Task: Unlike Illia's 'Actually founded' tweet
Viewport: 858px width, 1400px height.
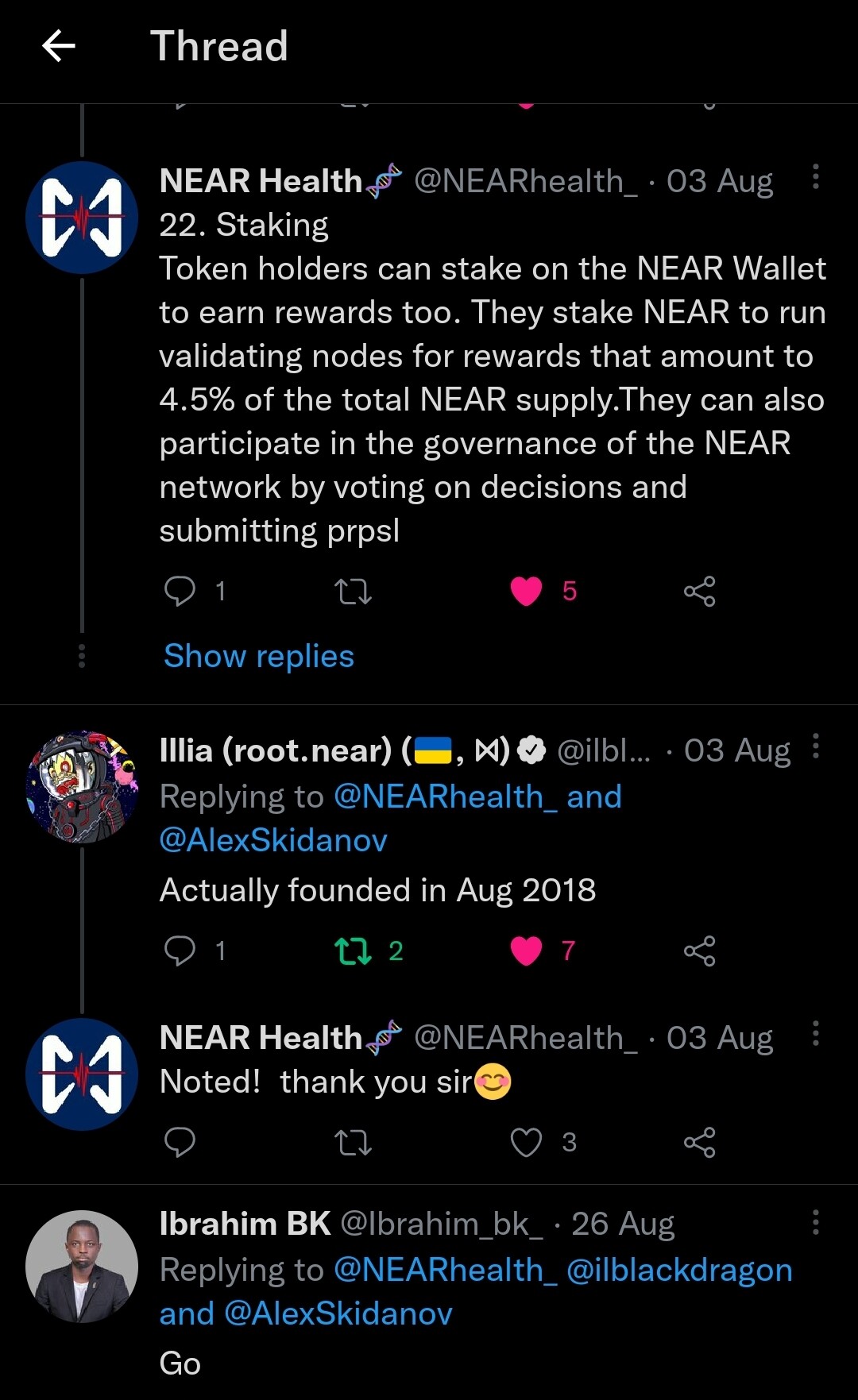Action: (526, 951)
